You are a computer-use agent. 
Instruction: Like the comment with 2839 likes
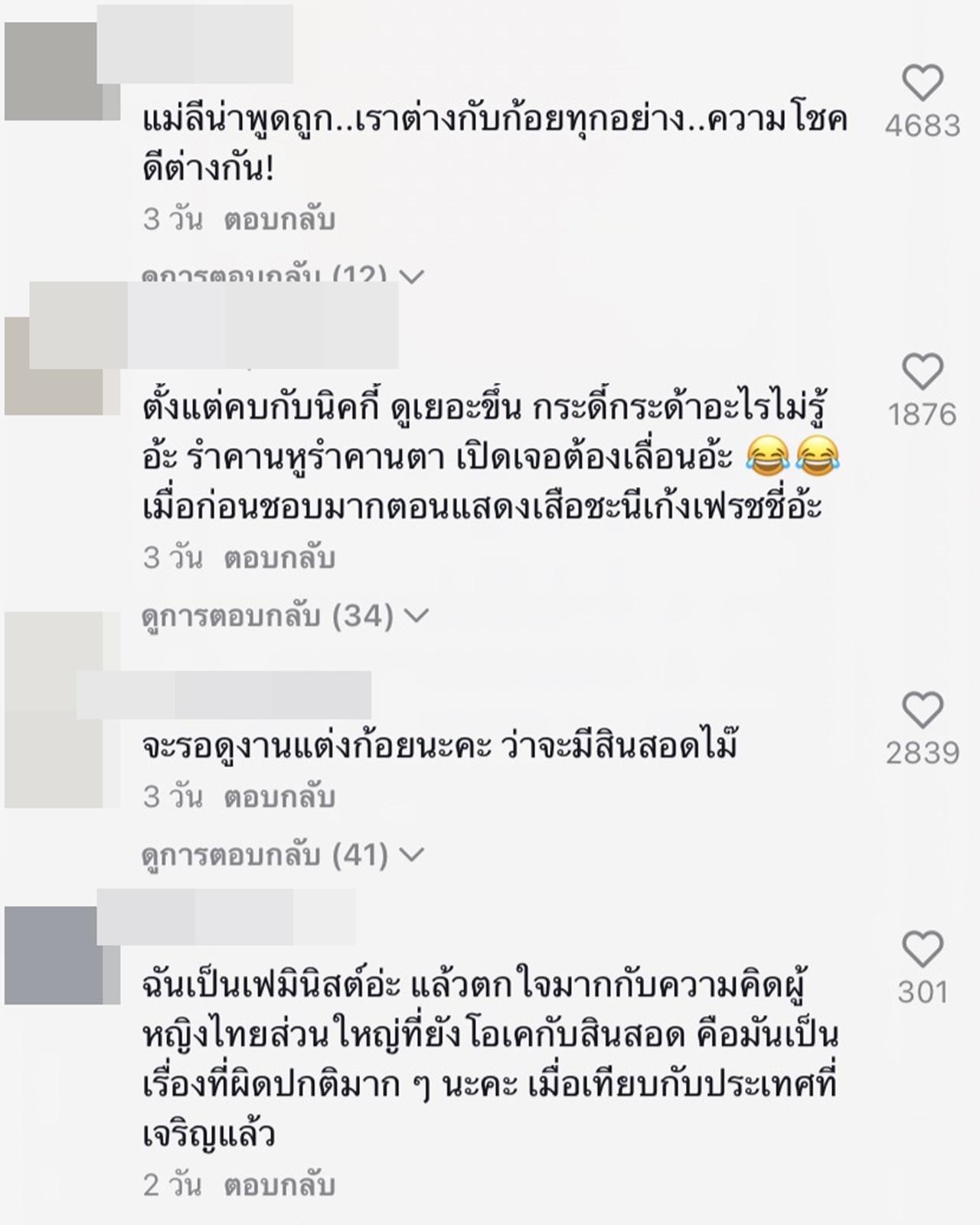[x=922, y=711]
